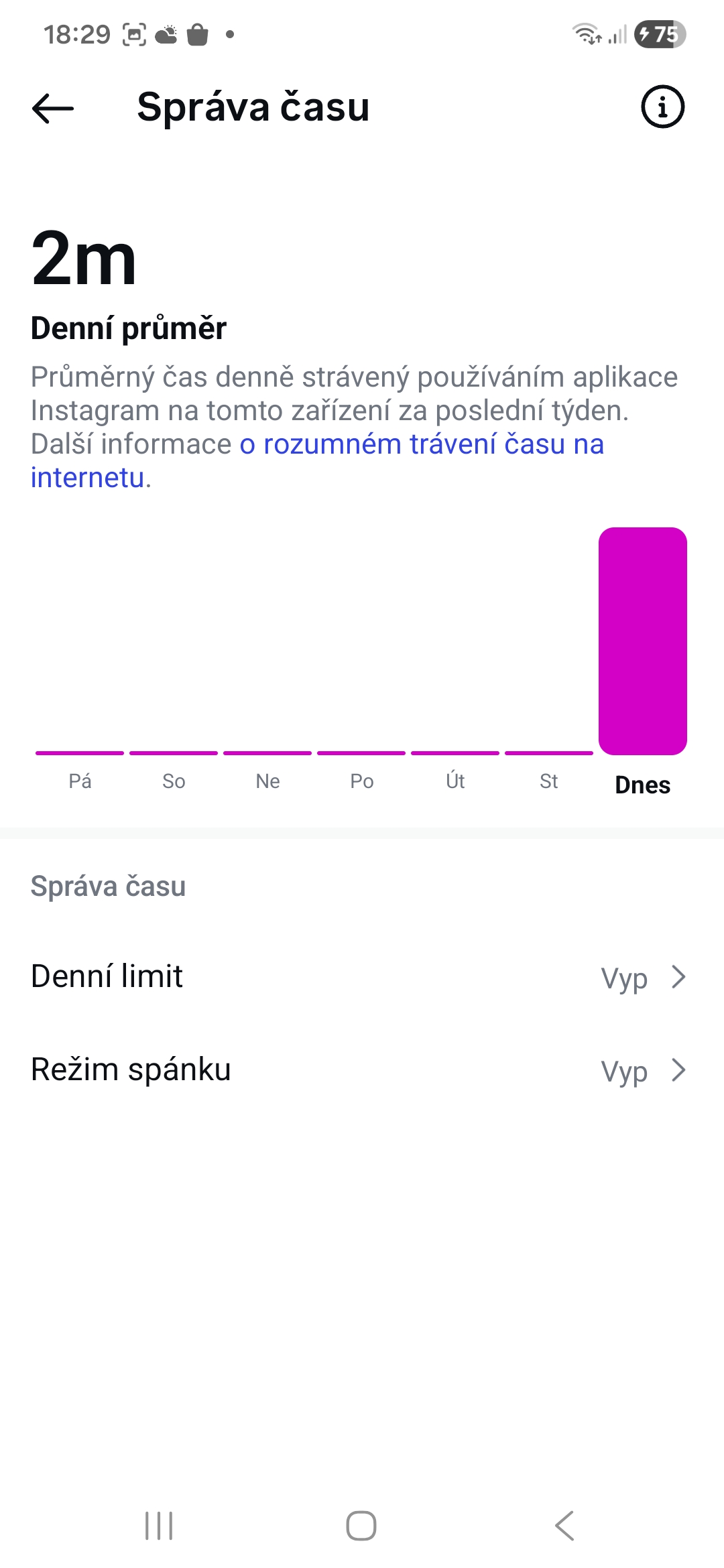Open the info icon in the header
This screenshot has width=724, height=1568.
pyautogui.click(x=662, y=107)
